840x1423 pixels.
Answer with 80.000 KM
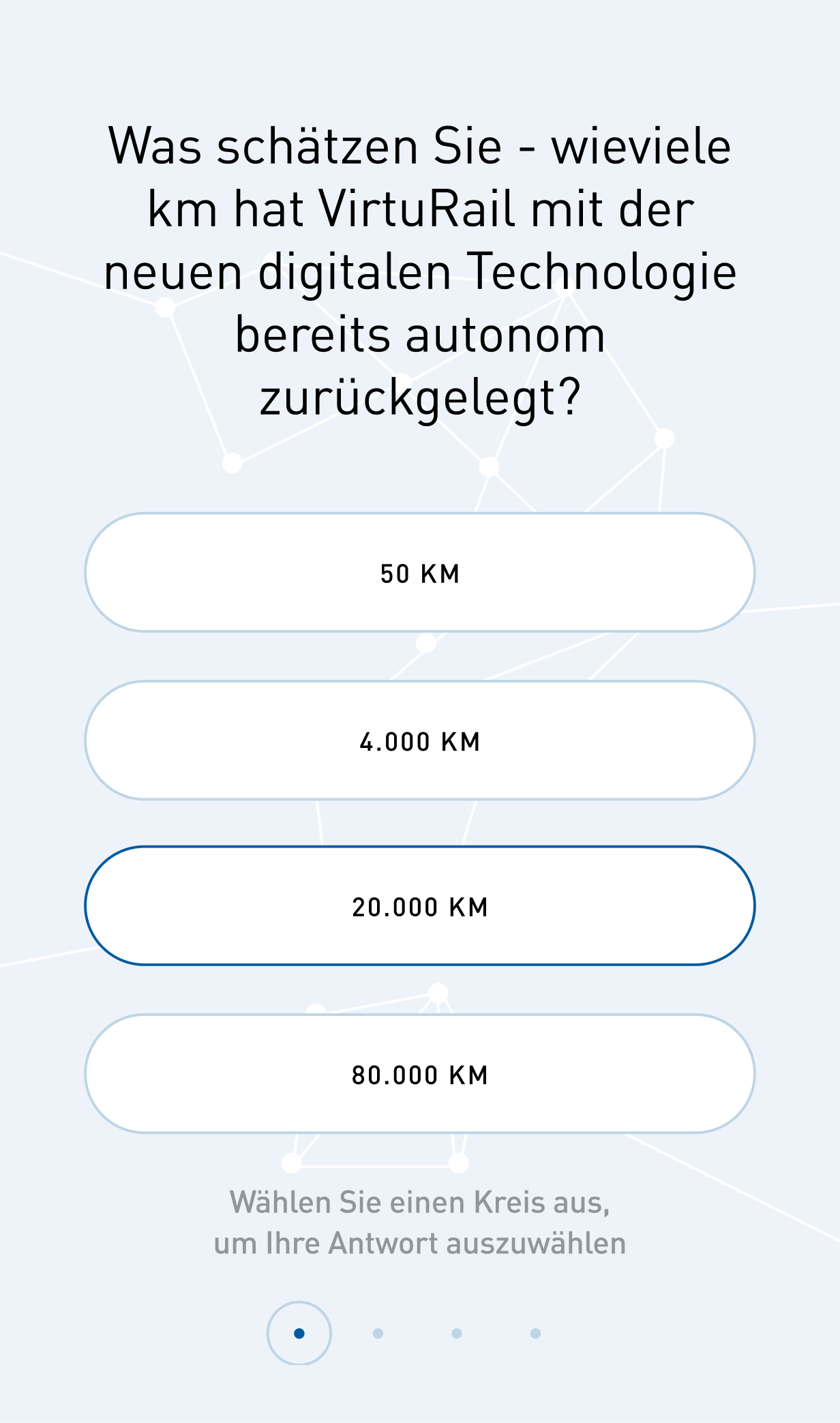pyautogui.click(x=420, y=1074)
